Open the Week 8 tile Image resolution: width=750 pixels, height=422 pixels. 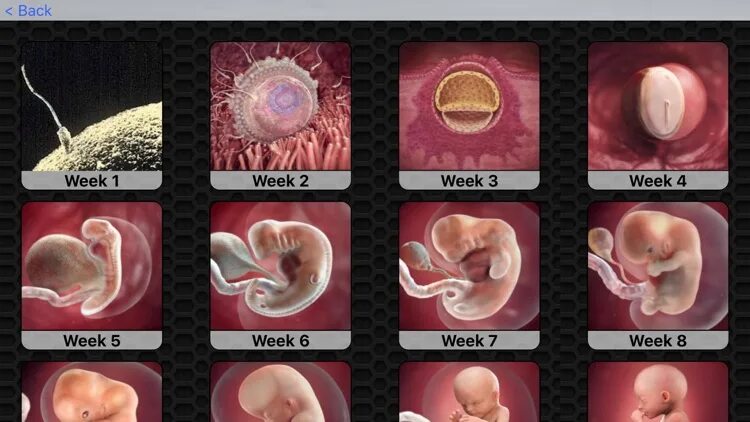coord(657,275)
